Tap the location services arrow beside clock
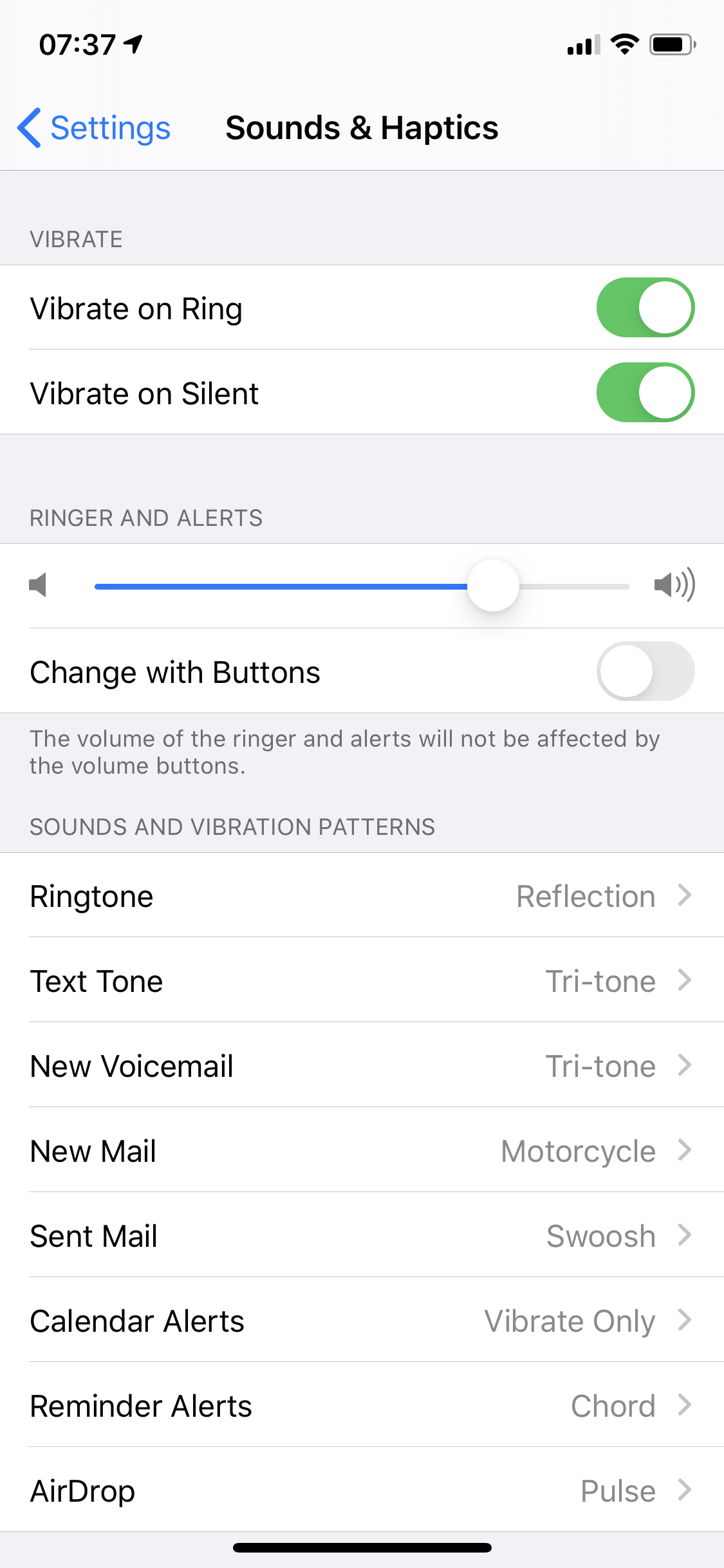Image resolution: width=724 pixels, height=1568 pixels. coord(132,45)
